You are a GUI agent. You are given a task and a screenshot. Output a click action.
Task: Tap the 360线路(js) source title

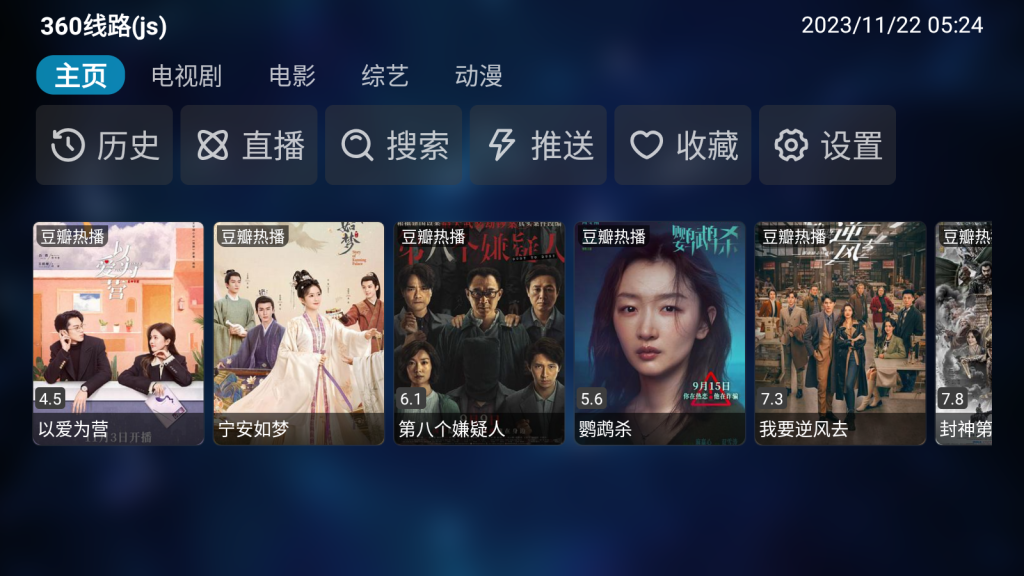(x=104, y=26)
